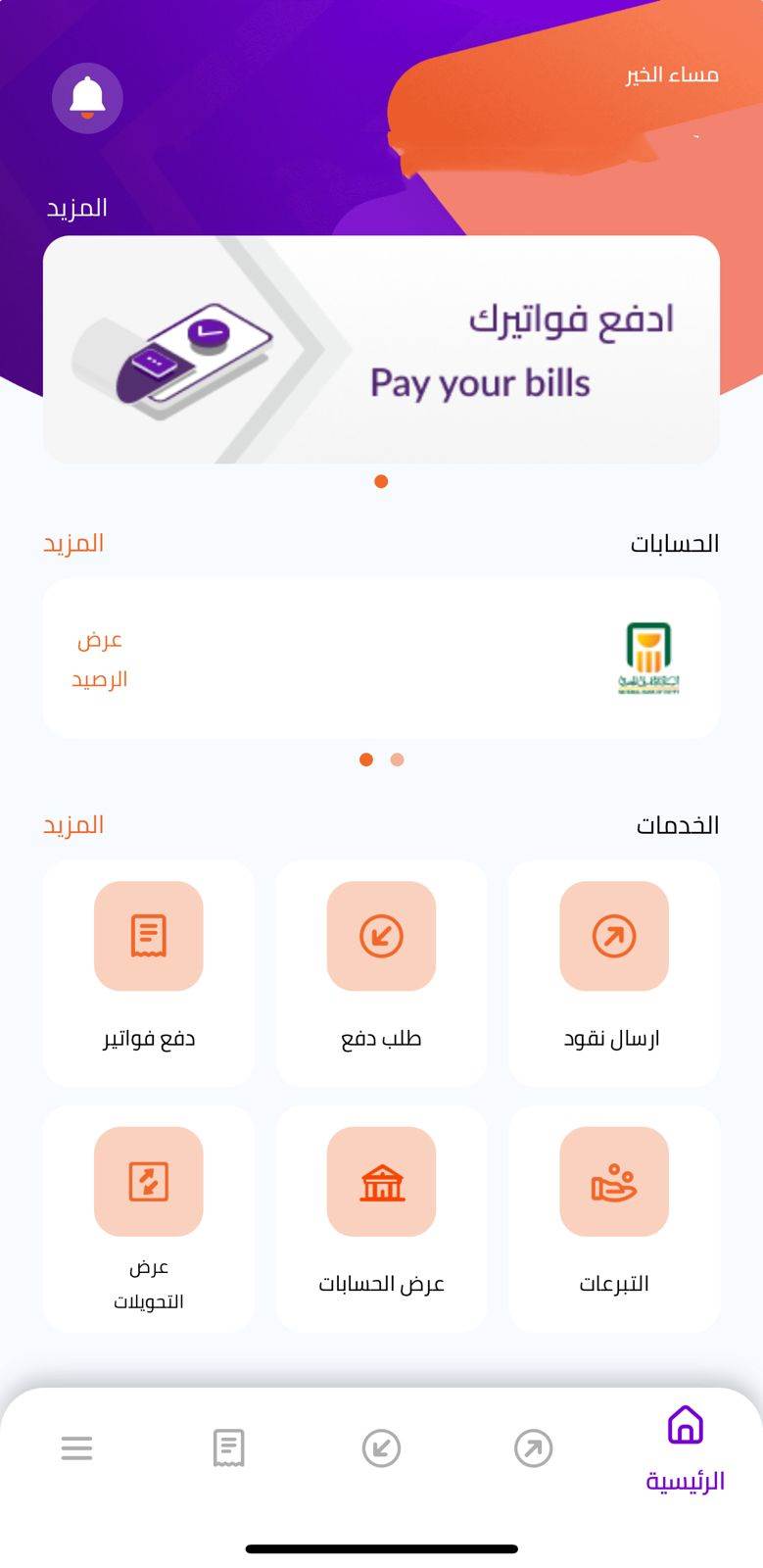763x1568 pixels.
Task: Show balance via عرض الرصيد
Action: click(100, 659)
